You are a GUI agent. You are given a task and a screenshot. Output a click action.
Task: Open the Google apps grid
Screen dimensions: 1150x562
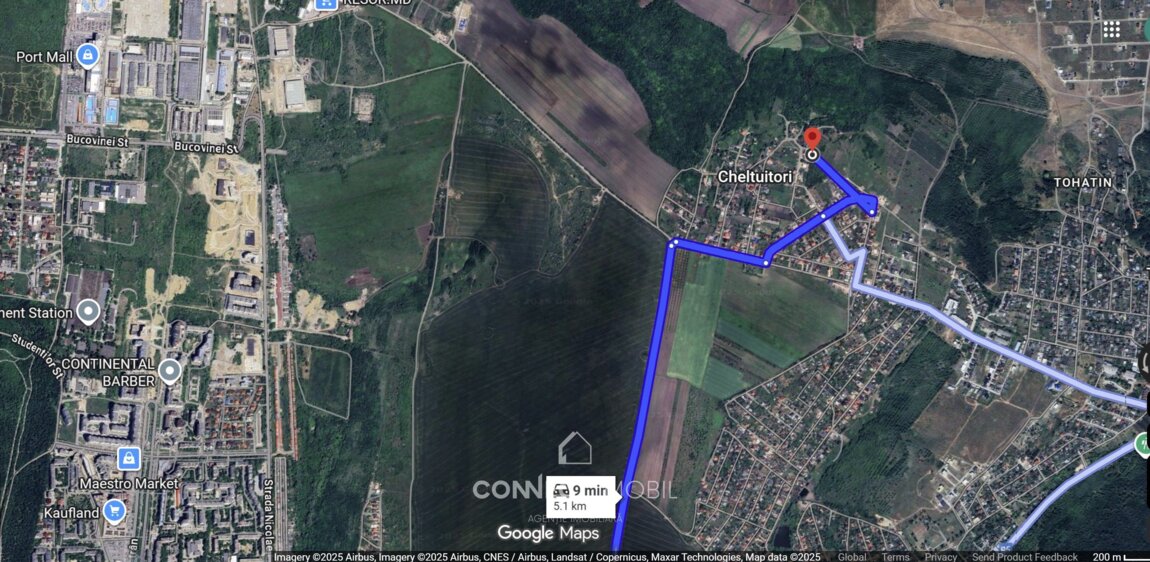pos(1112,30)
